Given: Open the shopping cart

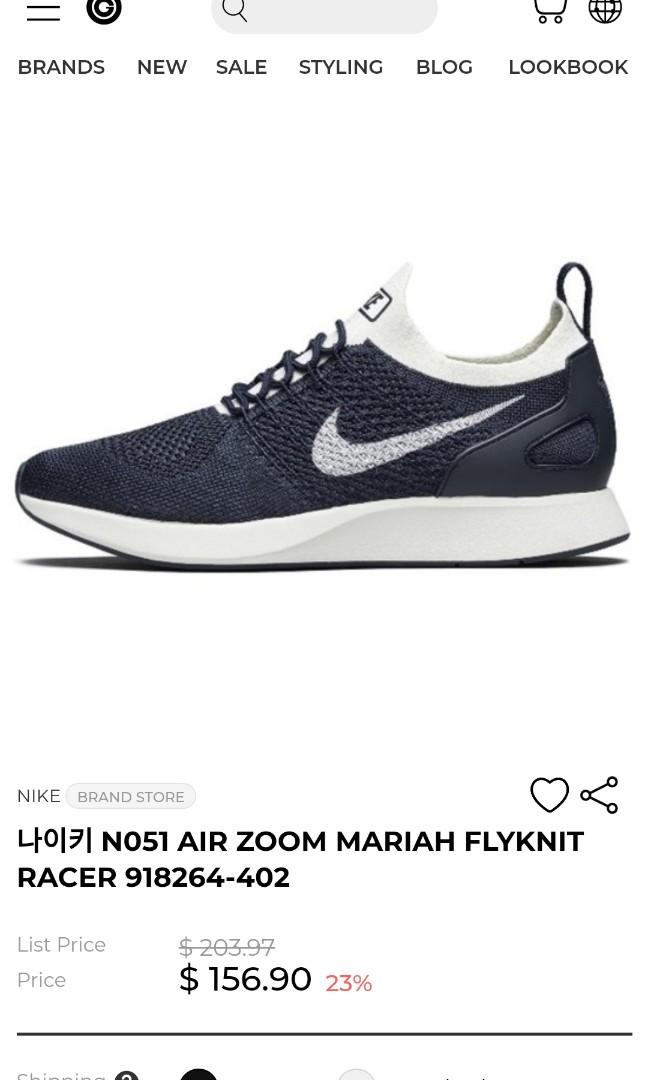Looking at the screenshot, I should (x=549, y=10).
